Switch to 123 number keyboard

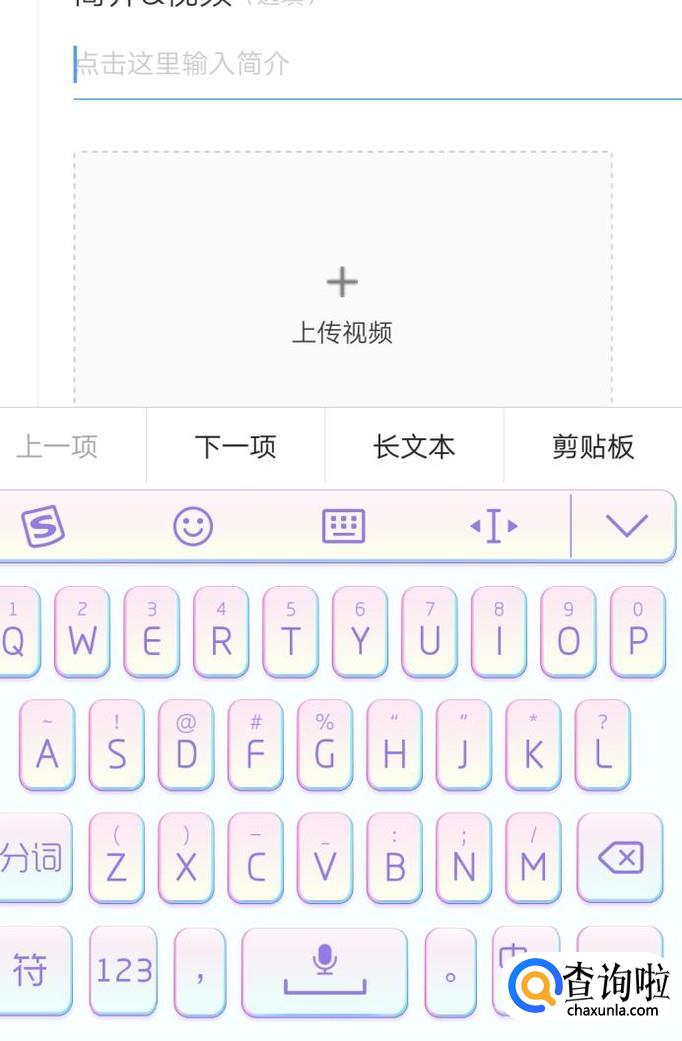tap(124, 971)
